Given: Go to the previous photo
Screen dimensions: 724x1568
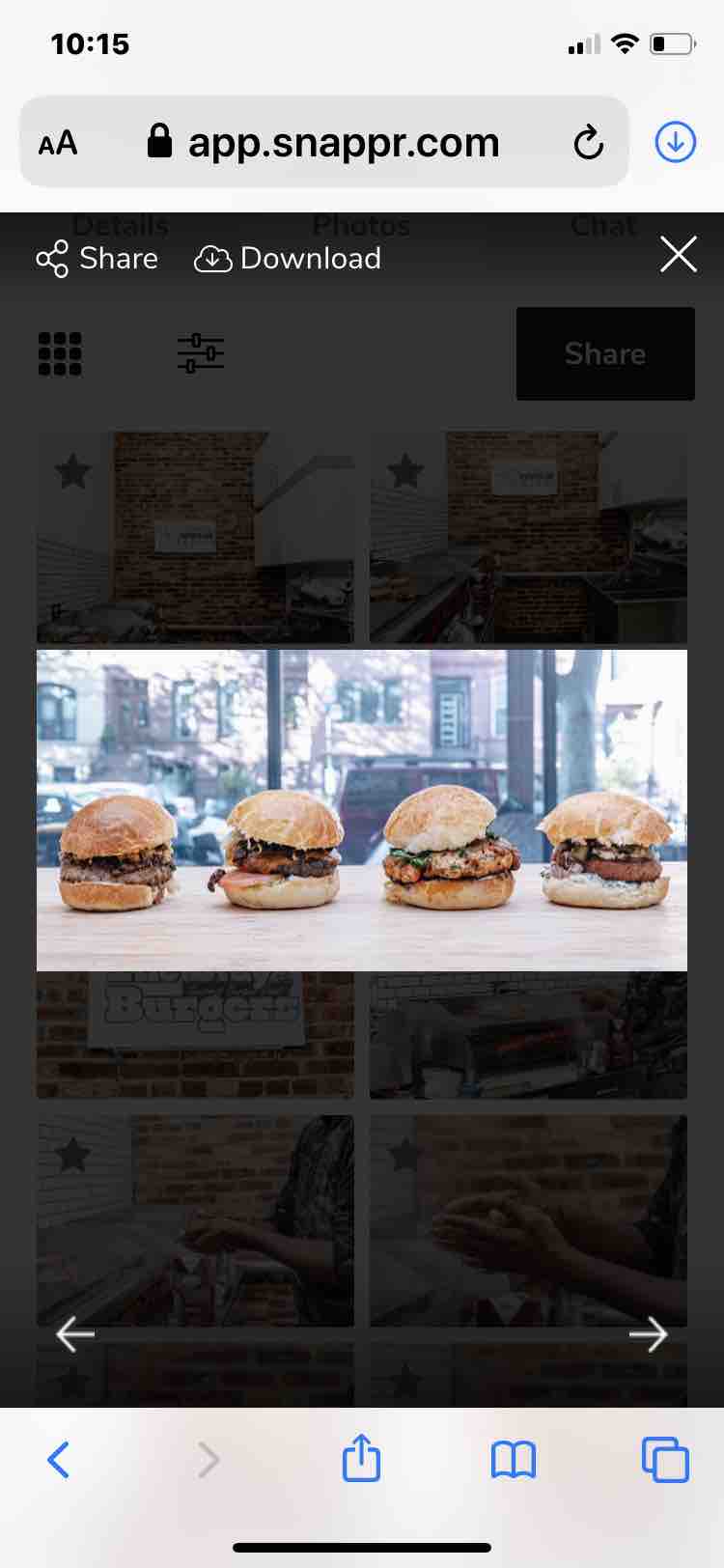Looking at the screenshot, I should pyautogui.click(x=75, y=1334).
